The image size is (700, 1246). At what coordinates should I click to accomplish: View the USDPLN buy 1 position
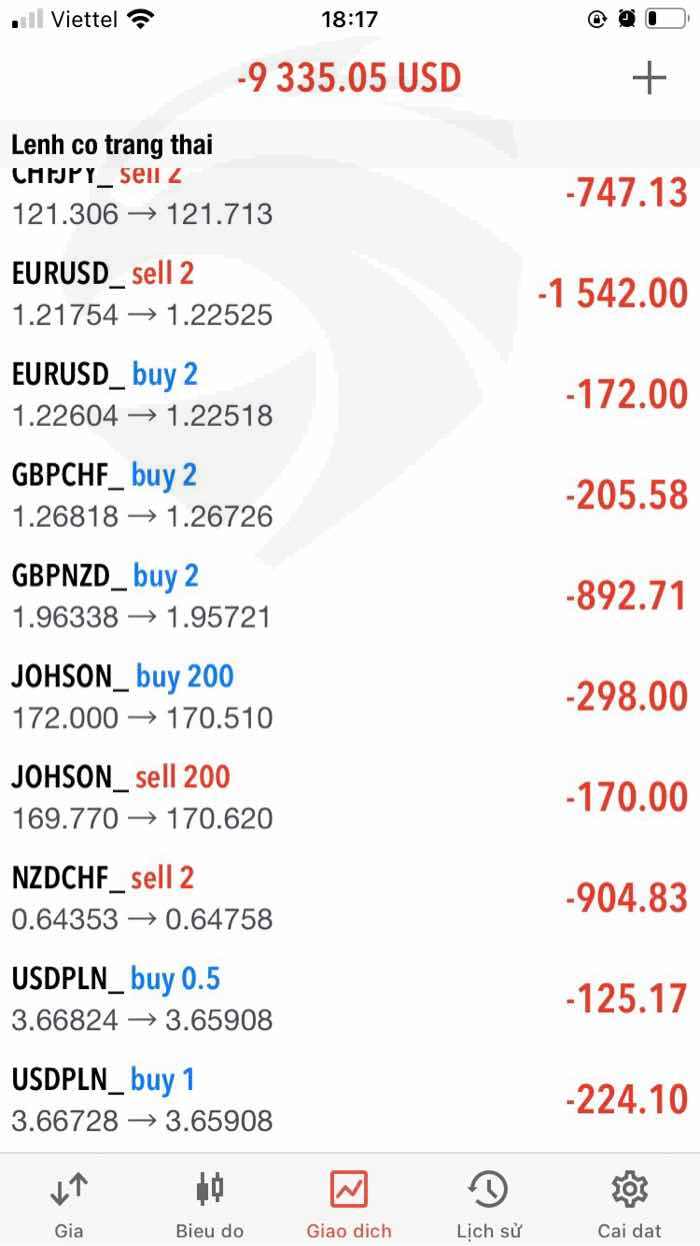pos(350,1100)
